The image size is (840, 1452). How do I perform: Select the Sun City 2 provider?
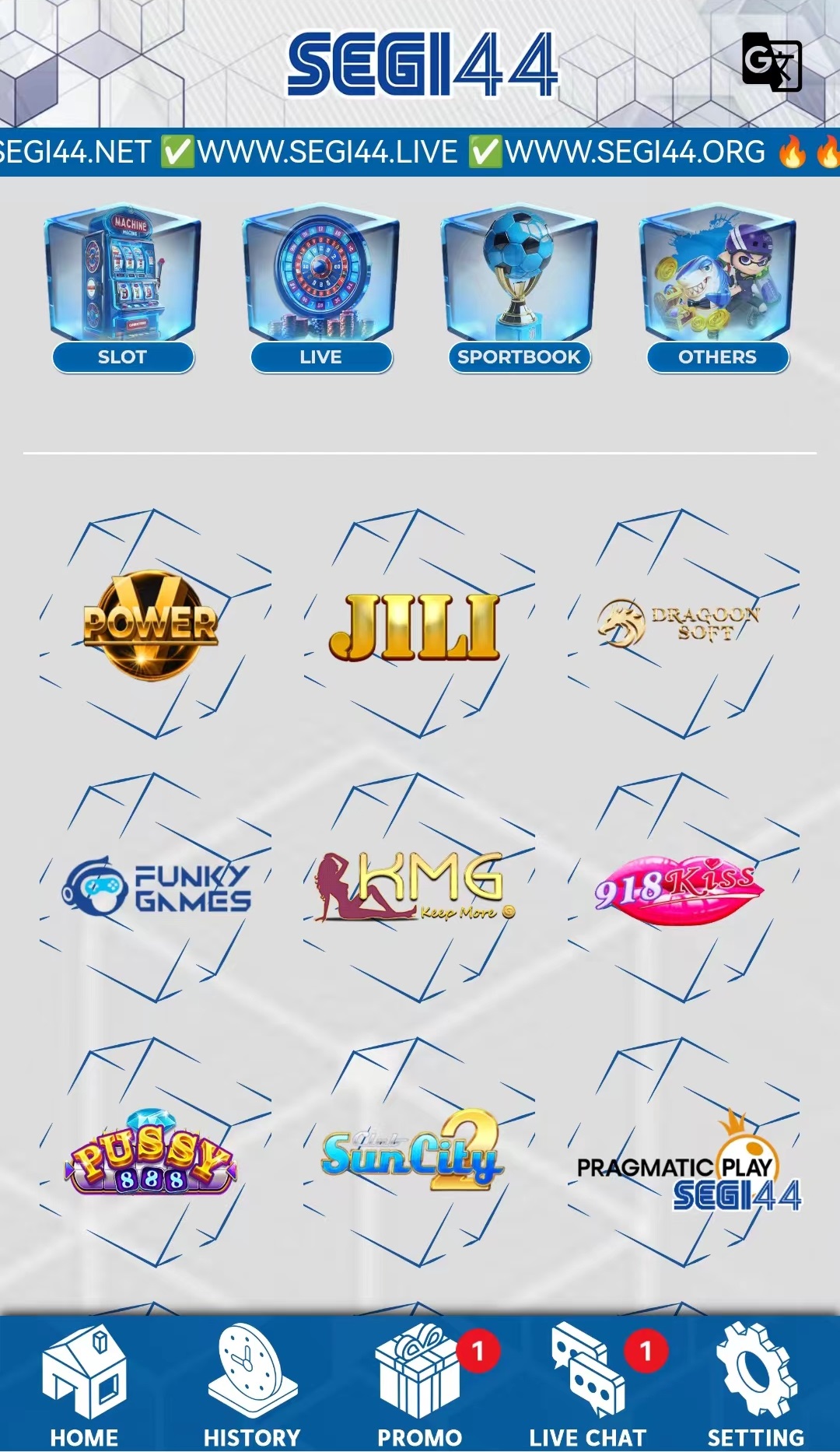(x=413, y=1152)
